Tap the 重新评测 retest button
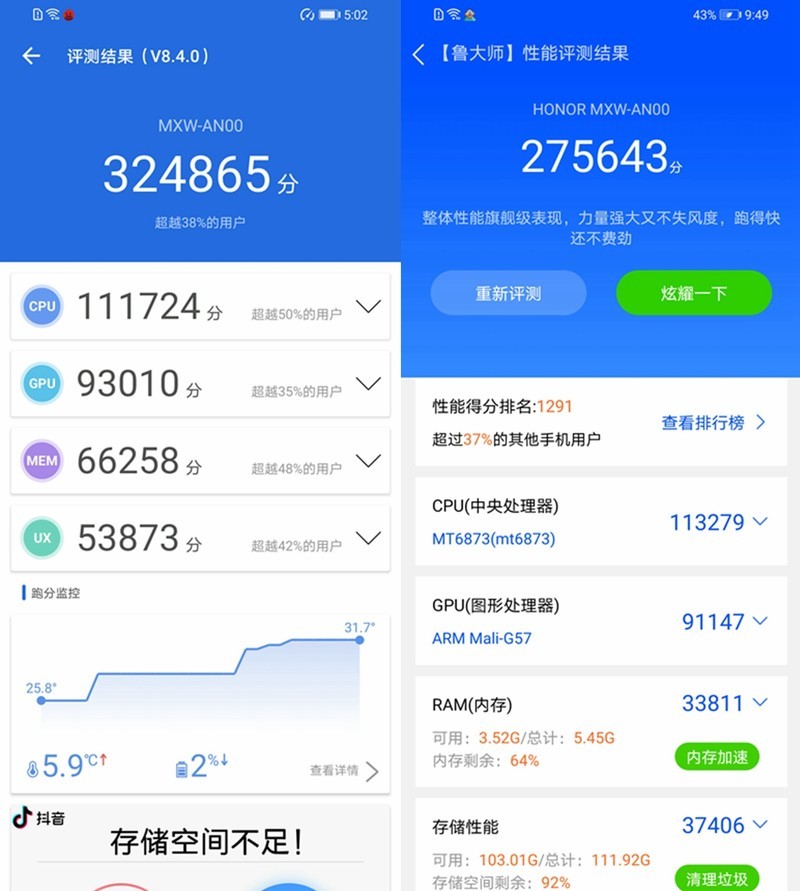800x891 pixels. click(x=508, y=293)
